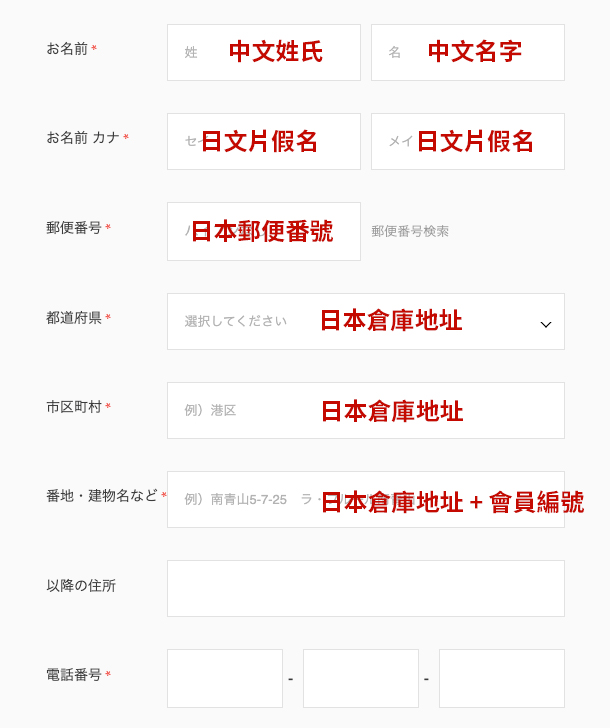Tap the first 電話番号 phone box
This screenshot has width=610, height=728.
(x=224, y=678)
